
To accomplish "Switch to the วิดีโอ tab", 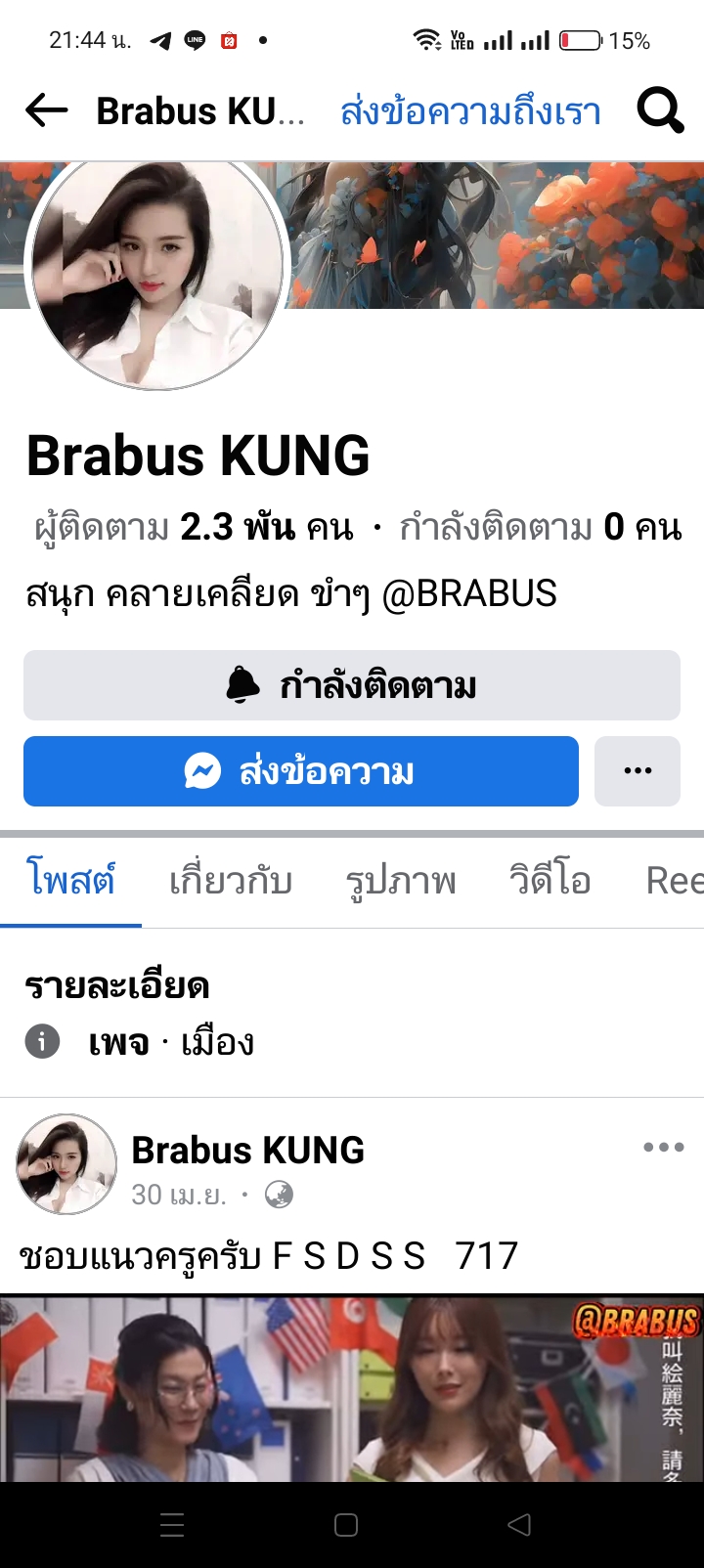I will [x=550, y=881].
